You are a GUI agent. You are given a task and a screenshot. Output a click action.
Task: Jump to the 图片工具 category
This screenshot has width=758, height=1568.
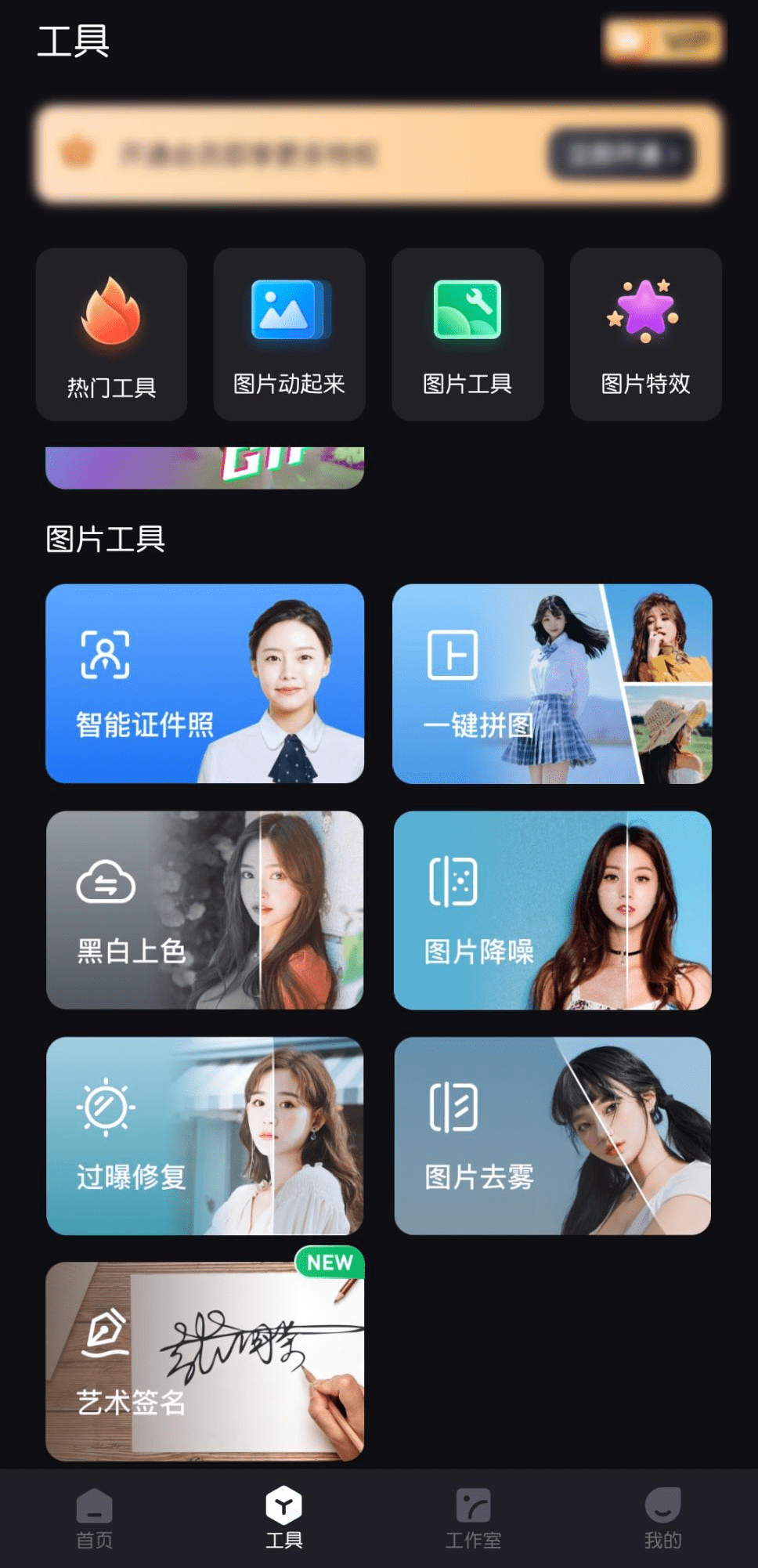coord(467,334)
